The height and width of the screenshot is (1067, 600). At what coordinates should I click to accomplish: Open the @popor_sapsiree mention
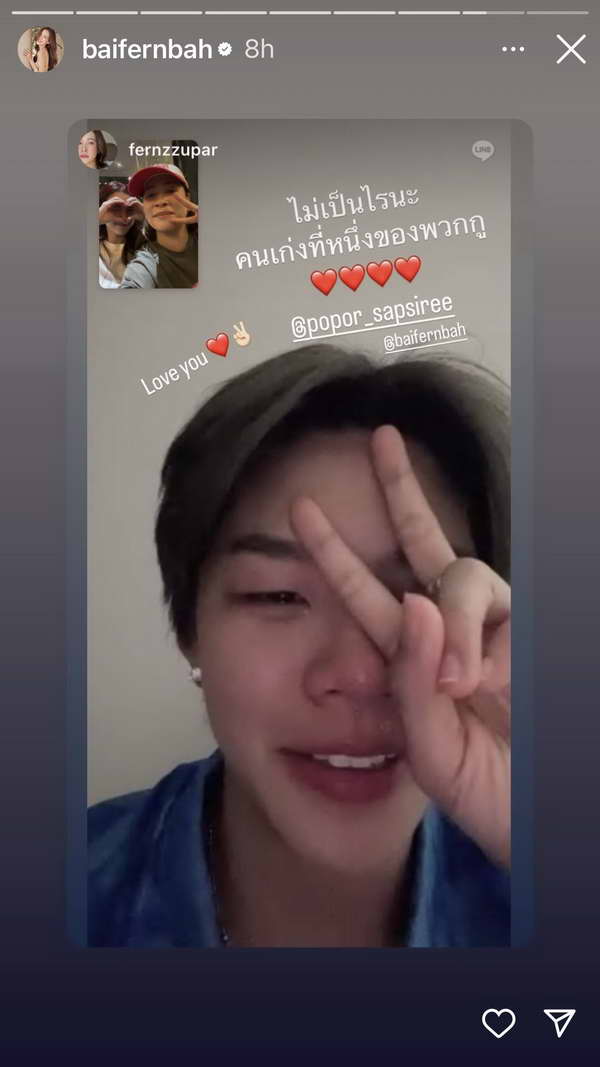(373, 318)
